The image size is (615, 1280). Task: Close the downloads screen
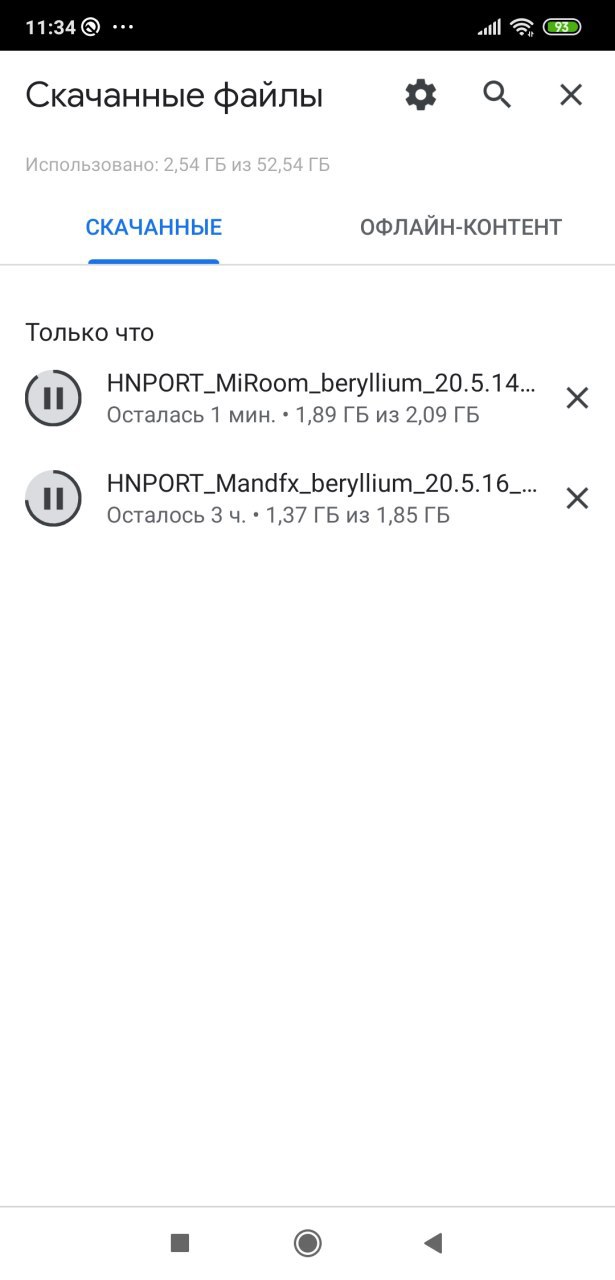571,95
